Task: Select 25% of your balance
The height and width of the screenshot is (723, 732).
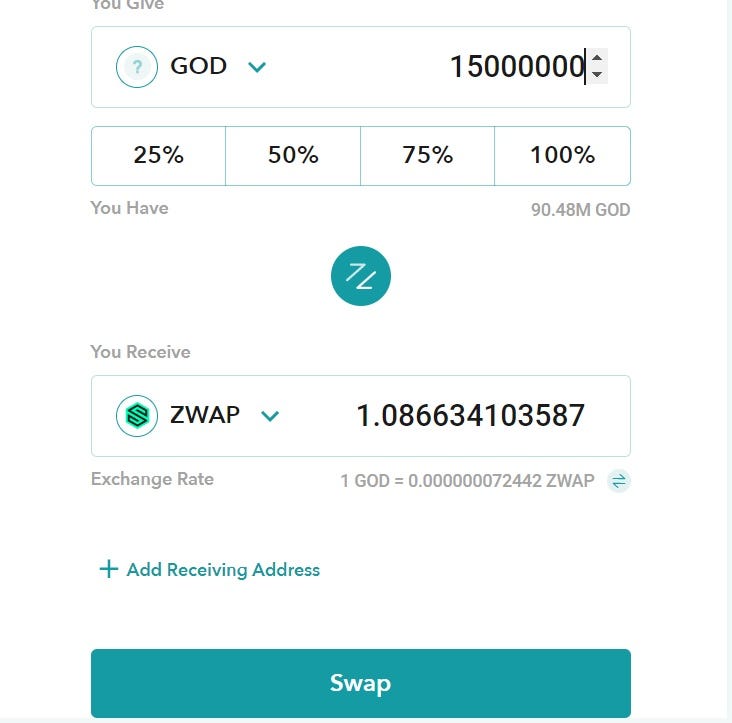Action: coord(159,156)
